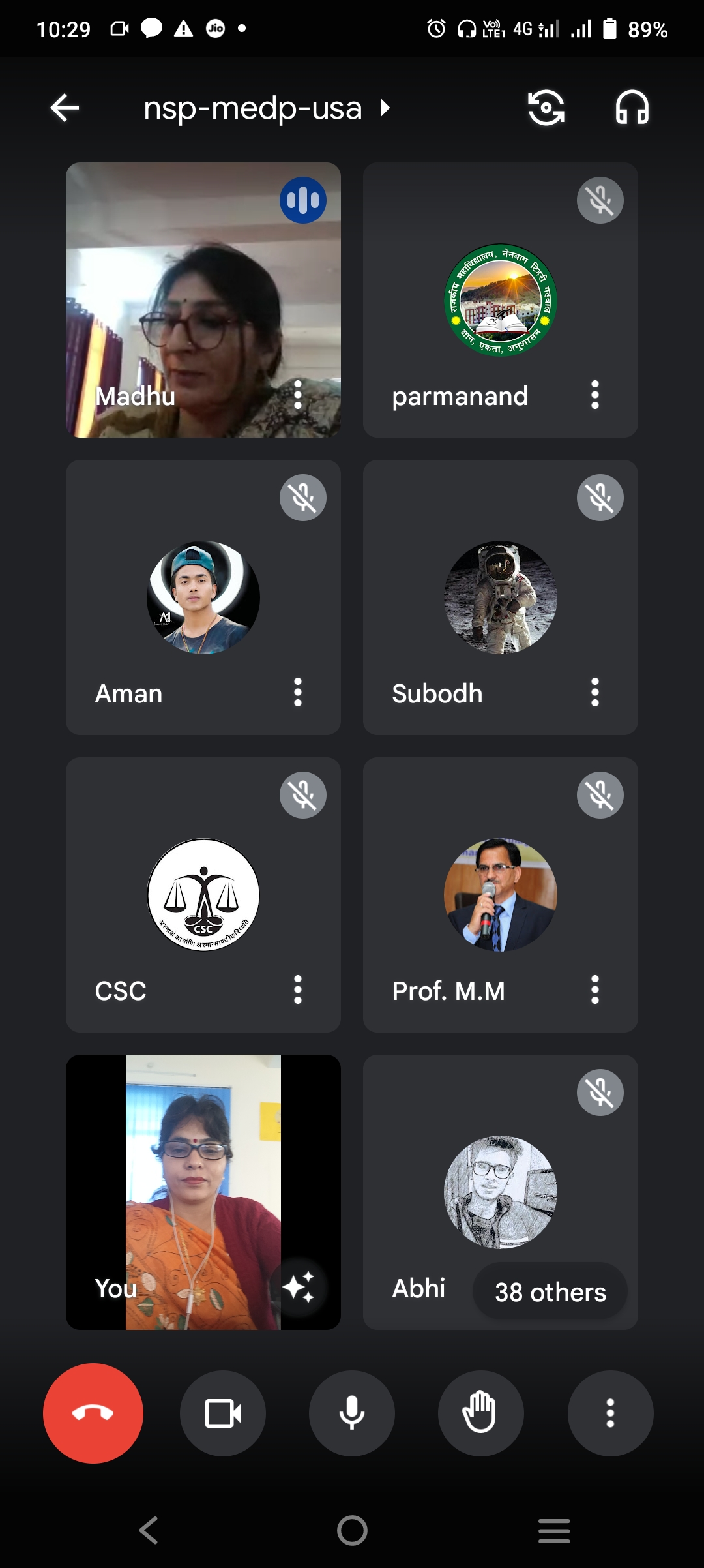The height and width of the screenshot is (1568, 704).
Task: Switch the camera using the flip icon
Action: pos(546,108)
